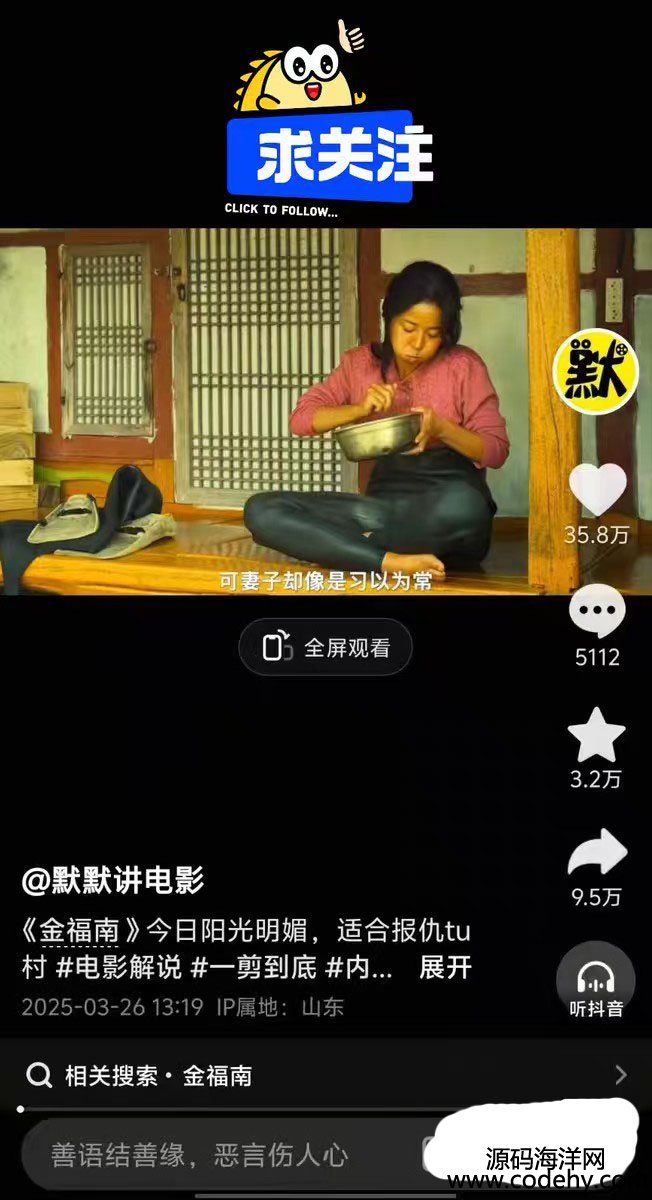Tap the comment field 善语结善缘
The image size is (652, 1200).
pos(200,1155)
